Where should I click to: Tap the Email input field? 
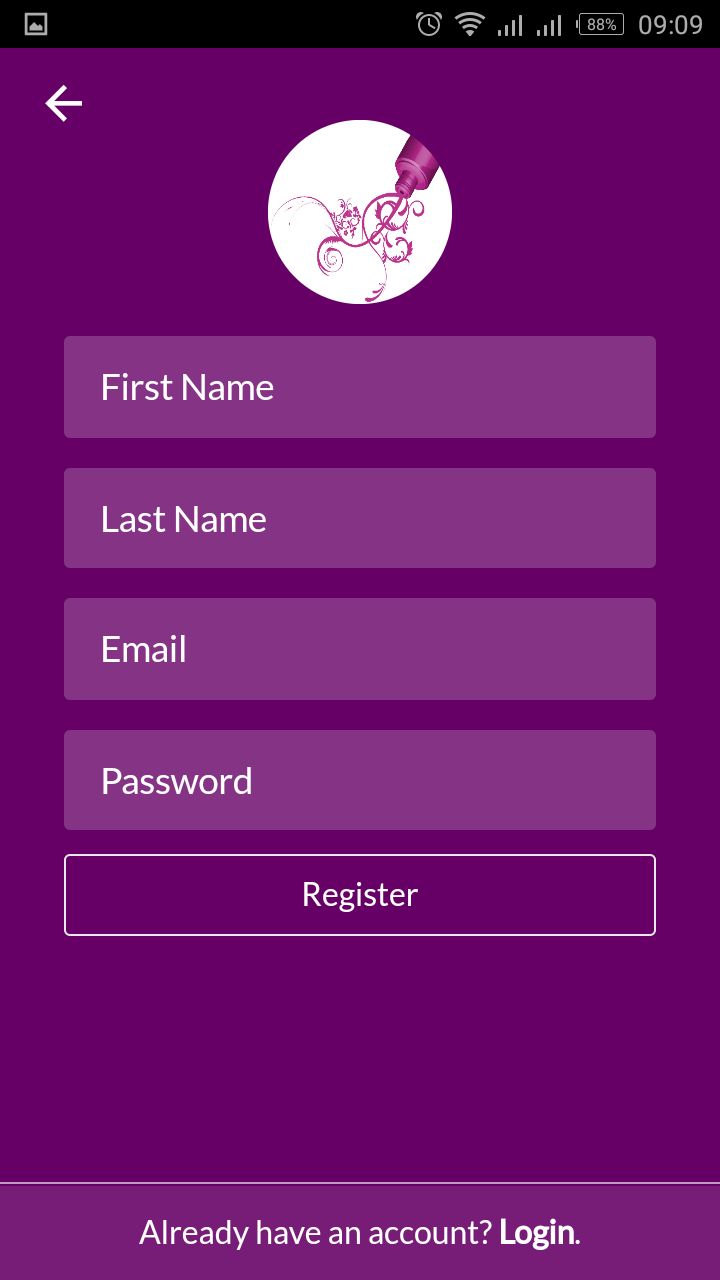360,649
